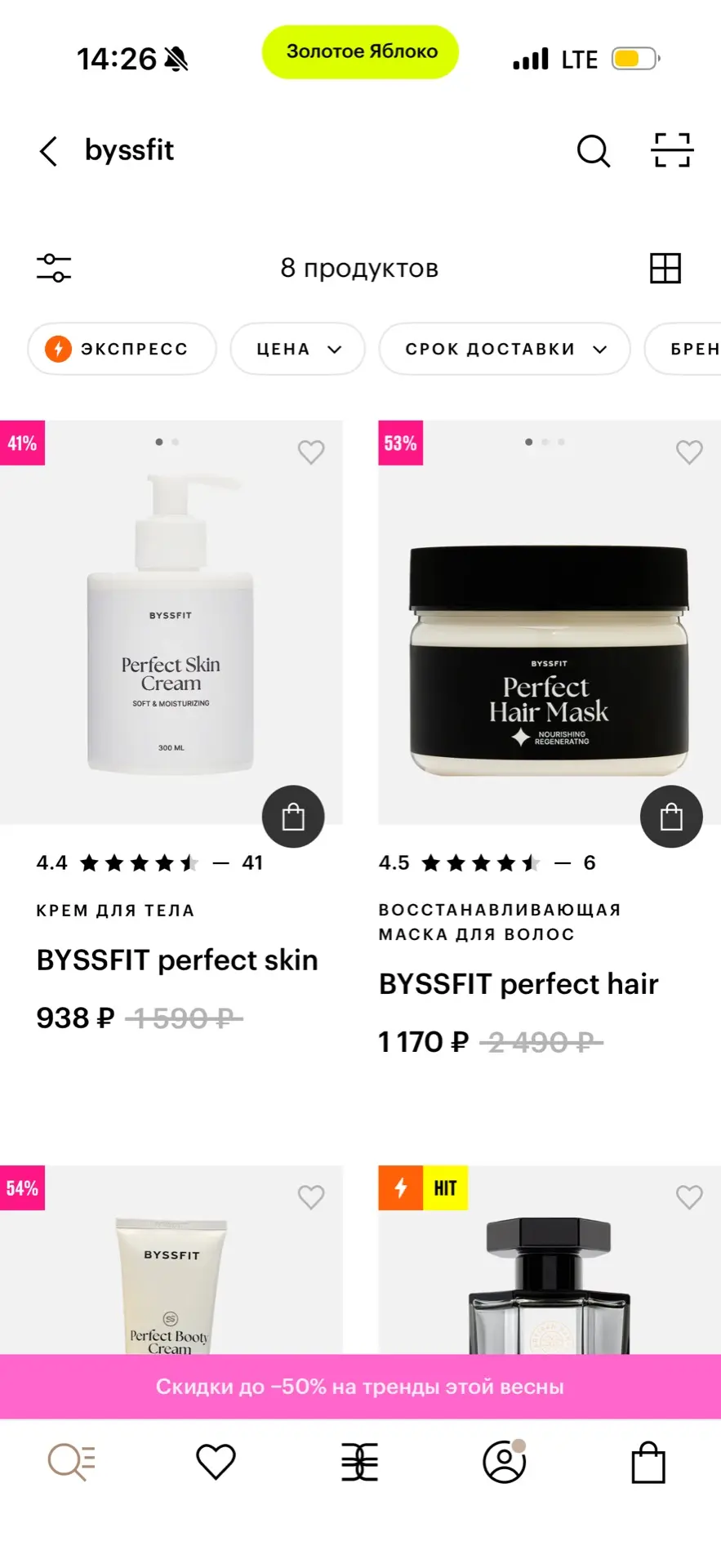Open the favorites heart tab

(216, 1462)
